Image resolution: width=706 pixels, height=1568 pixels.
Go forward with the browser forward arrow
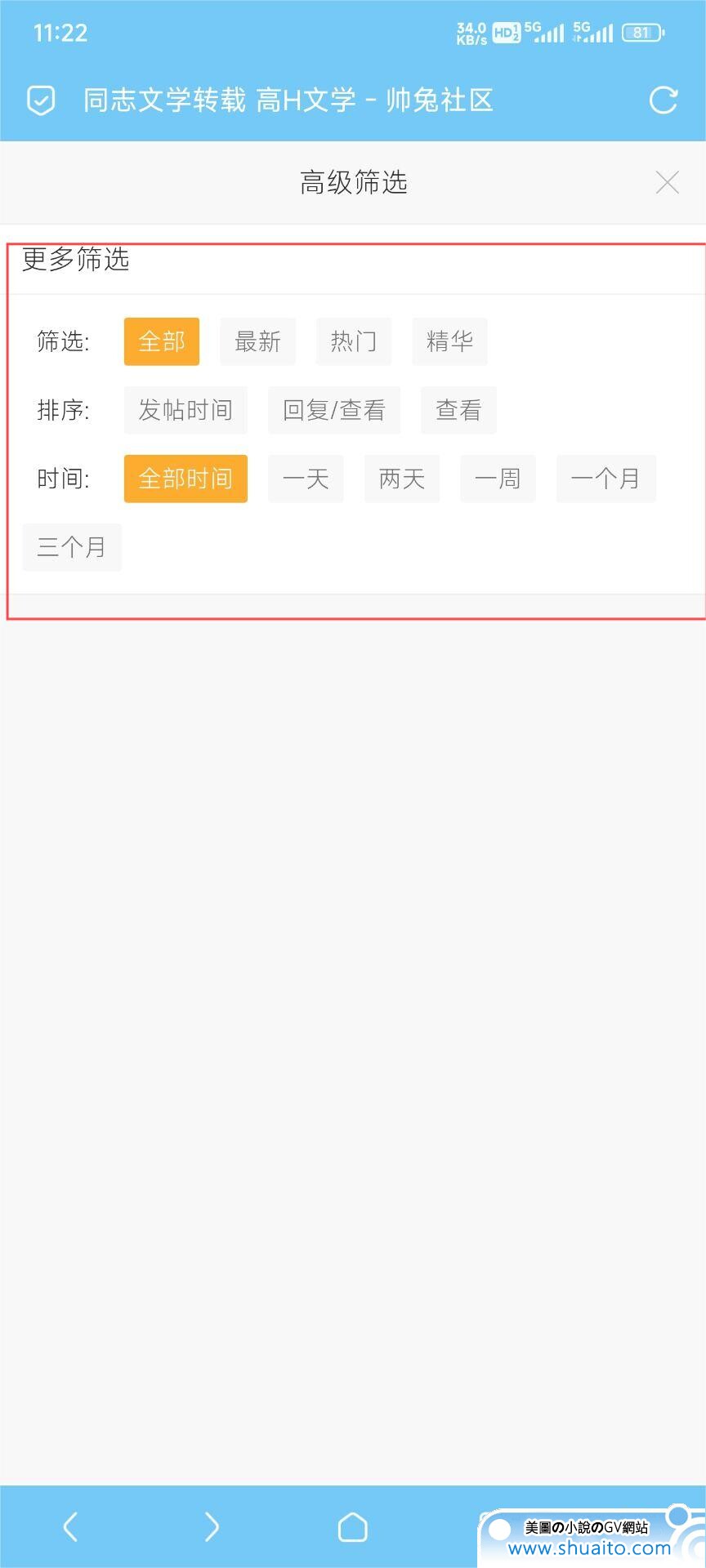pyautogui.click(x=212, y=1526)
